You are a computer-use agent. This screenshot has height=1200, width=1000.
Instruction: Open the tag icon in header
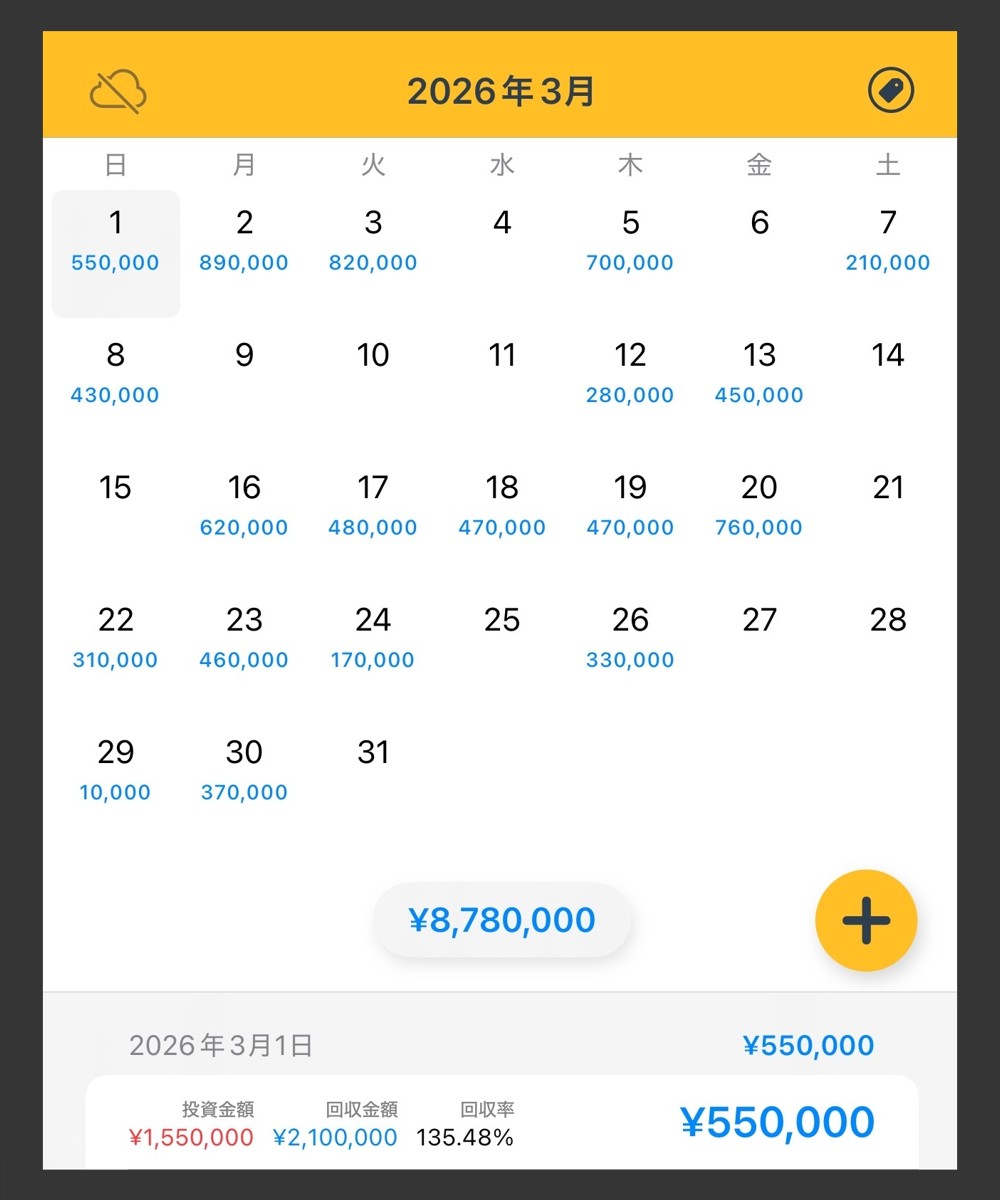tap(890, 92)
